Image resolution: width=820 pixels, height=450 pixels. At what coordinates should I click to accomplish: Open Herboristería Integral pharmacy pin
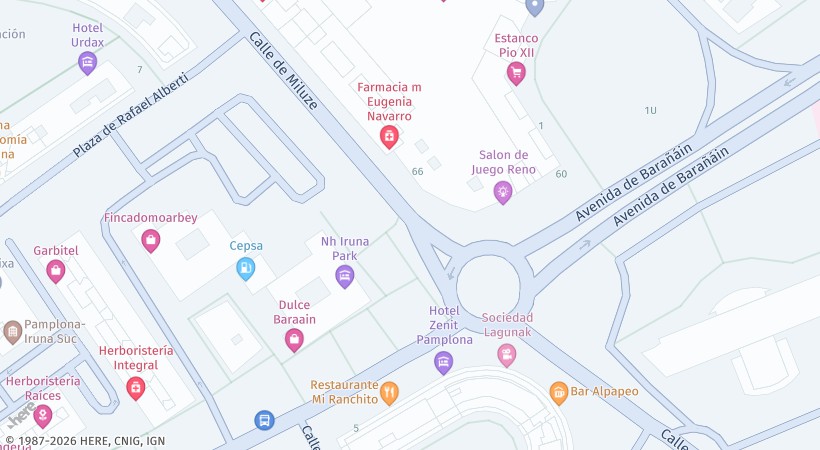(136, 388)
